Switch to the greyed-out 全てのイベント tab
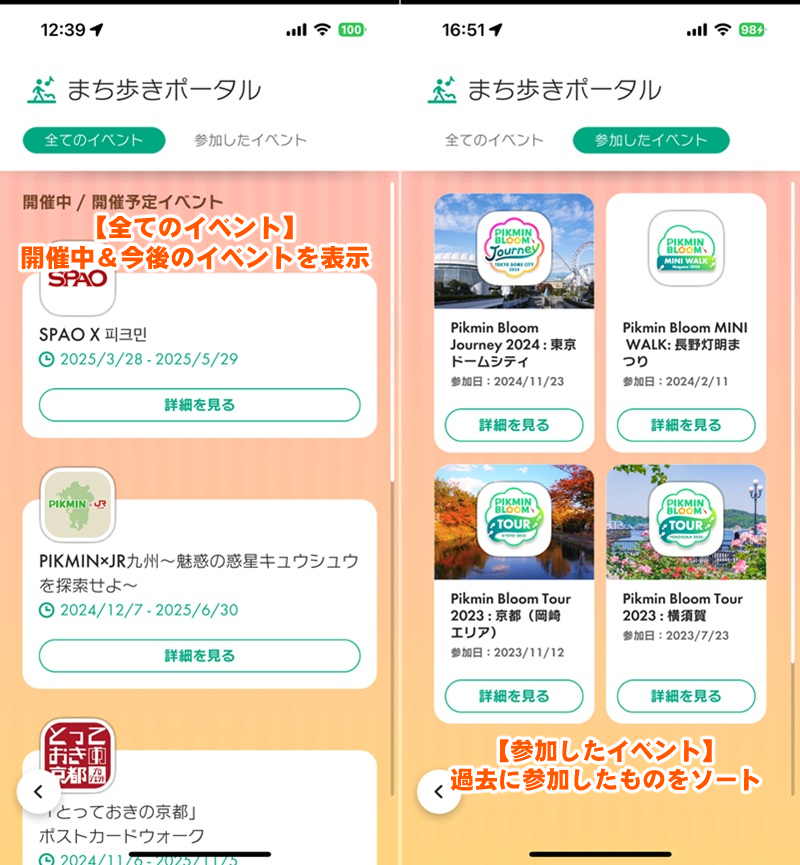The height and width of the screenshot is (865, 800). pyautogui.click(x=494, y=140)
